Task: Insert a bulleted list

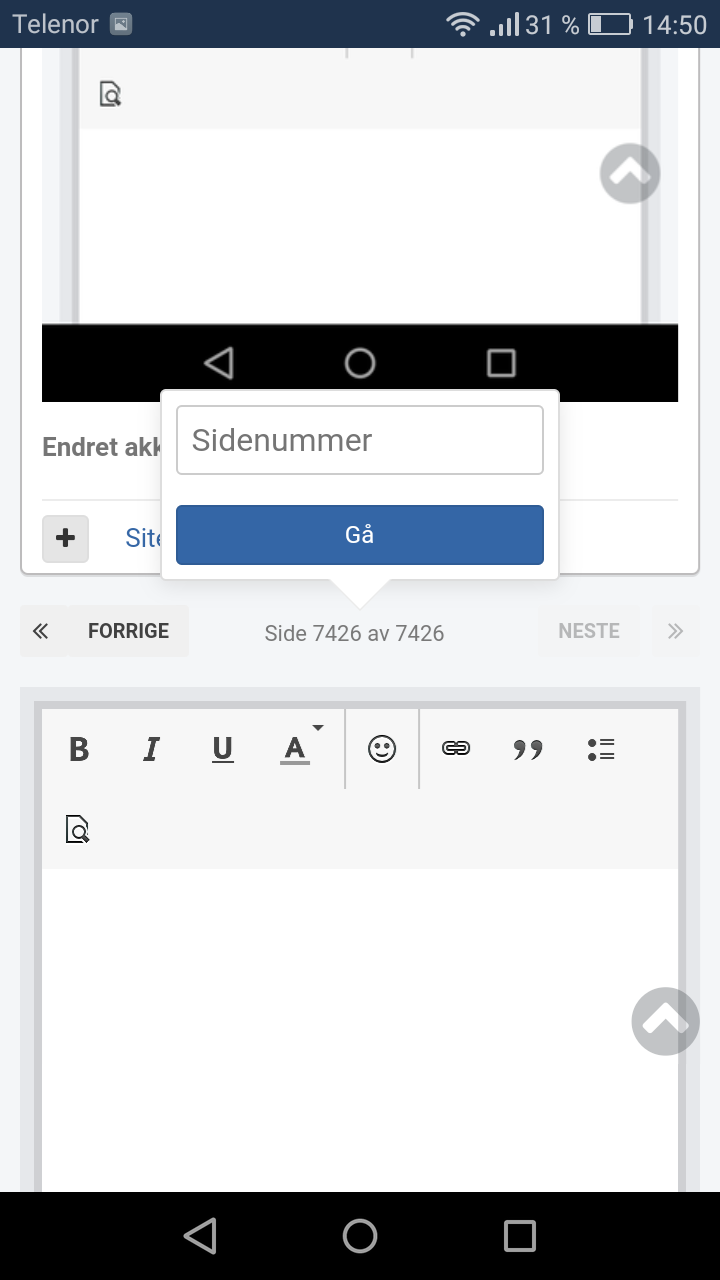Action: pyautogui.click(x=601, y=749)
